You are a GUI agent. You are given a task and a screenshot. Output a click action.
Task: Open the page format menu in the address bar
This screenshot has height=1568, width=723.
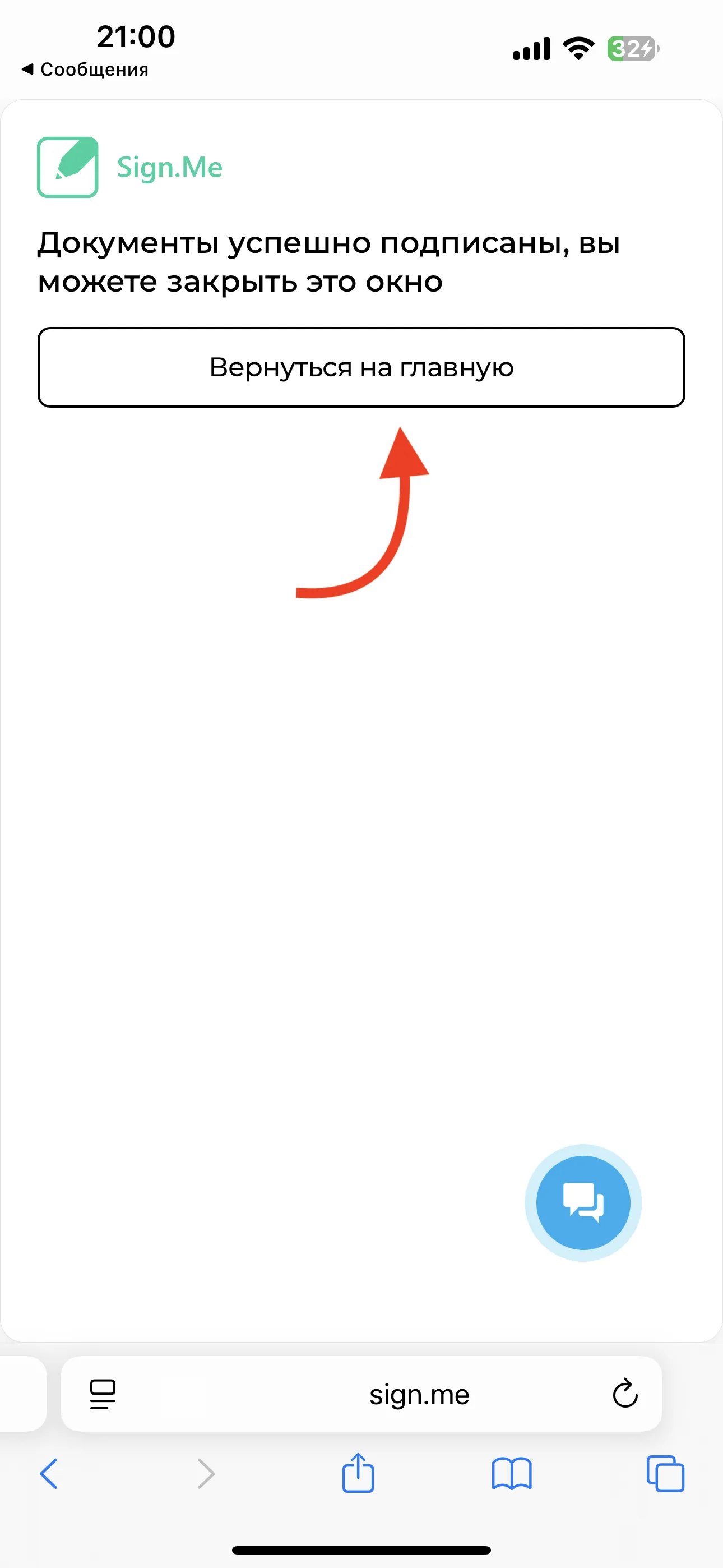(x=102, y=1393)
